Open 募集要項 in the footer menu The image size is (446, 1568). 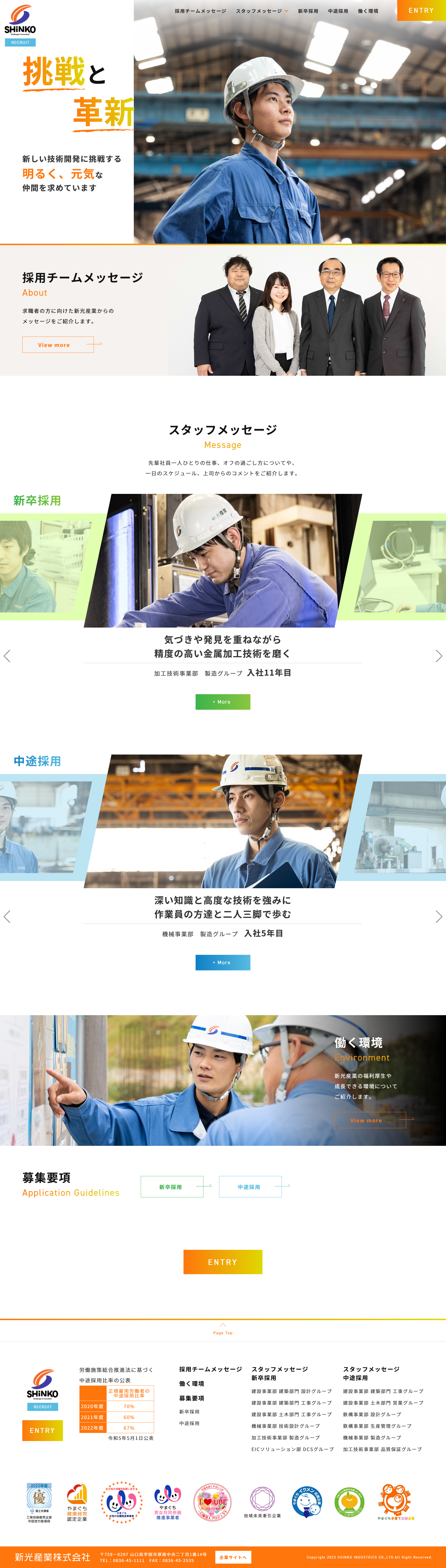pos(191,1398)
